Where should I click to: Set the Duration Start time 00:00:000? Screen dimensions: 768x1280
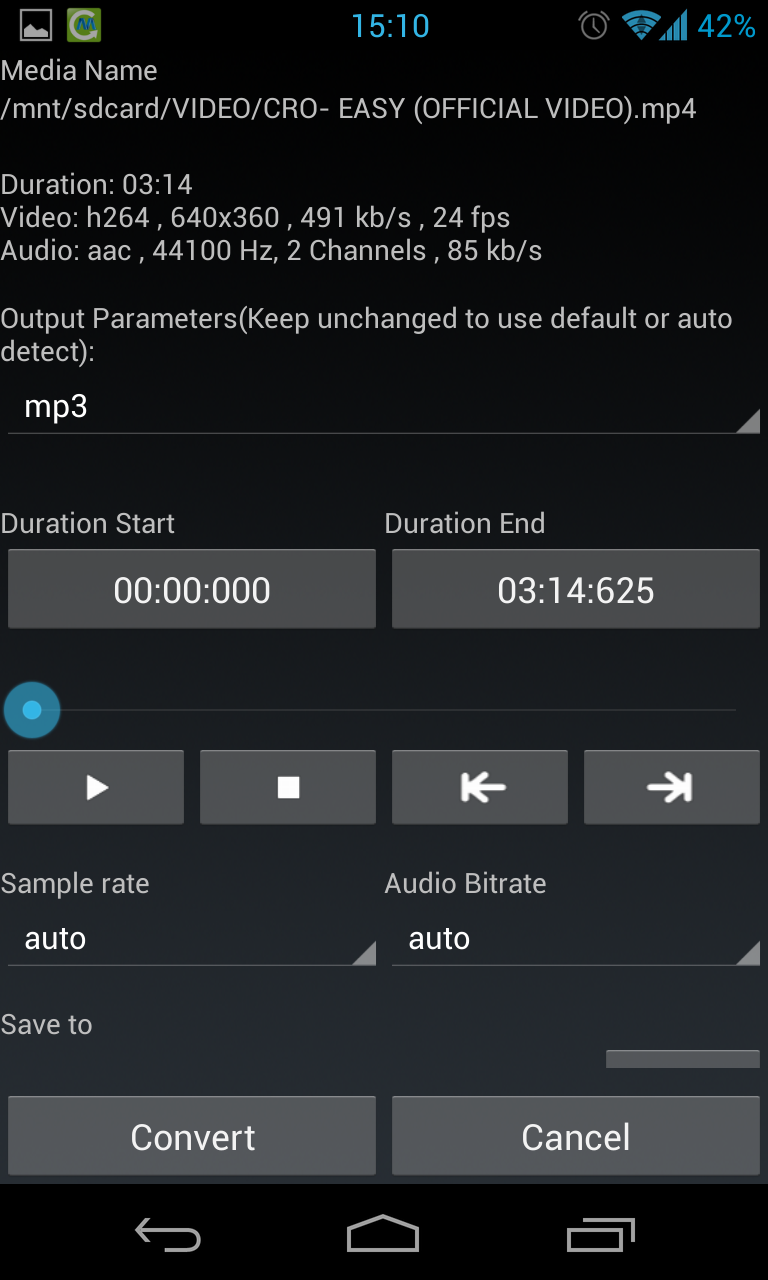(192, 589)
